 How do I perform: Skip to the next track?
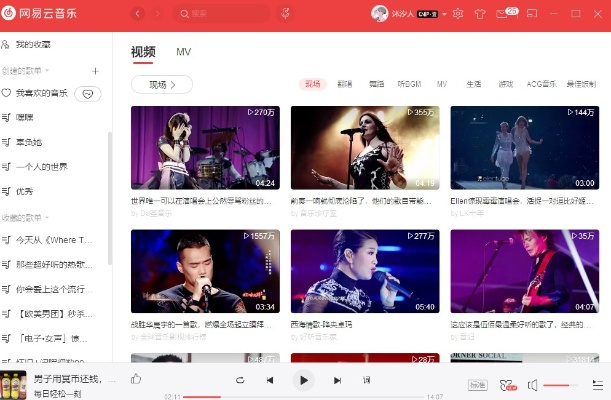tap(337, 380)
